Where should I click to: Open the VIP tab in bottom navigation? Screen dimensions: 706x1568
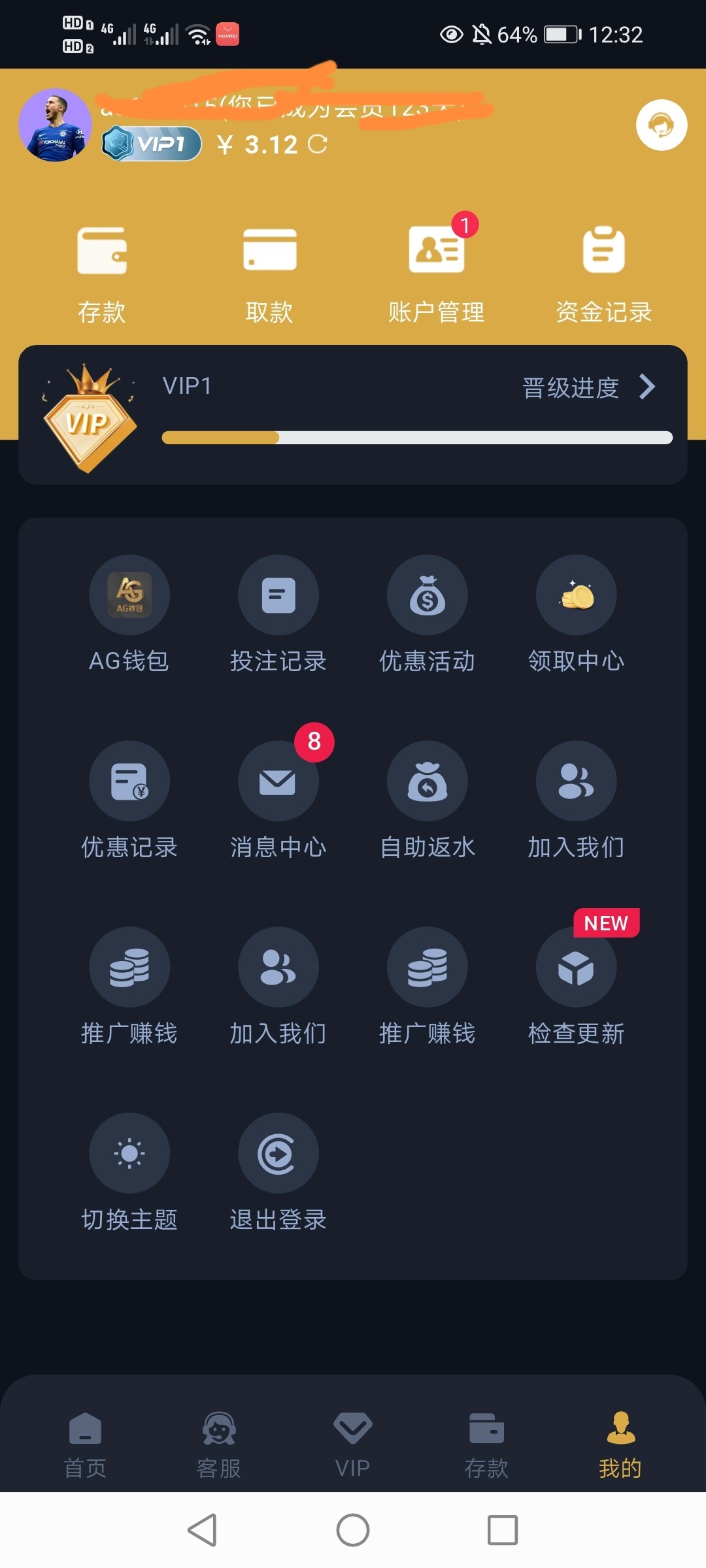click(353, 1444)
